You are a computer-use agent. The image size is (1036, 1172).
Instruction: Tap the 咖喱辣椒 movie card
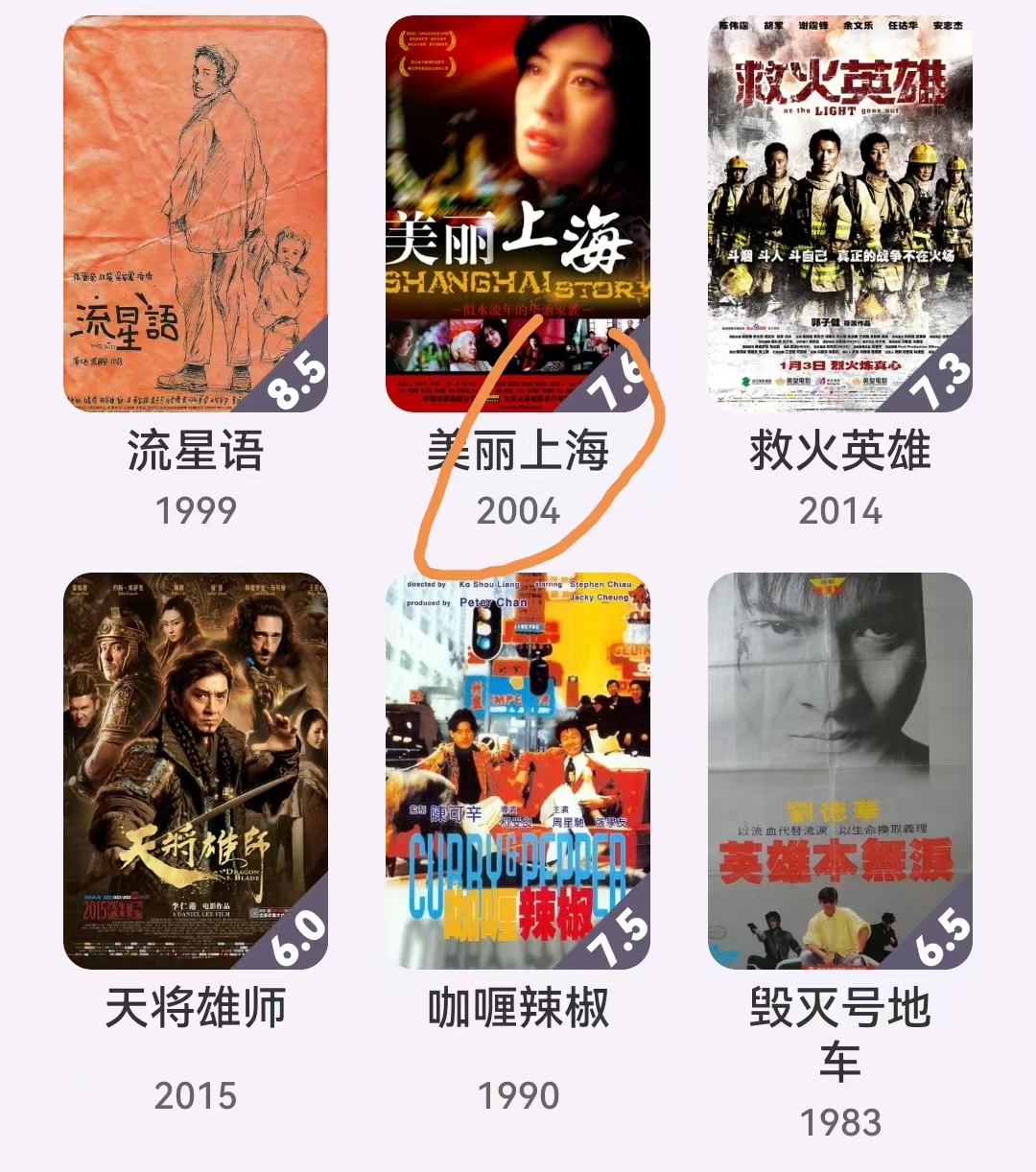(x=518, y=771)
